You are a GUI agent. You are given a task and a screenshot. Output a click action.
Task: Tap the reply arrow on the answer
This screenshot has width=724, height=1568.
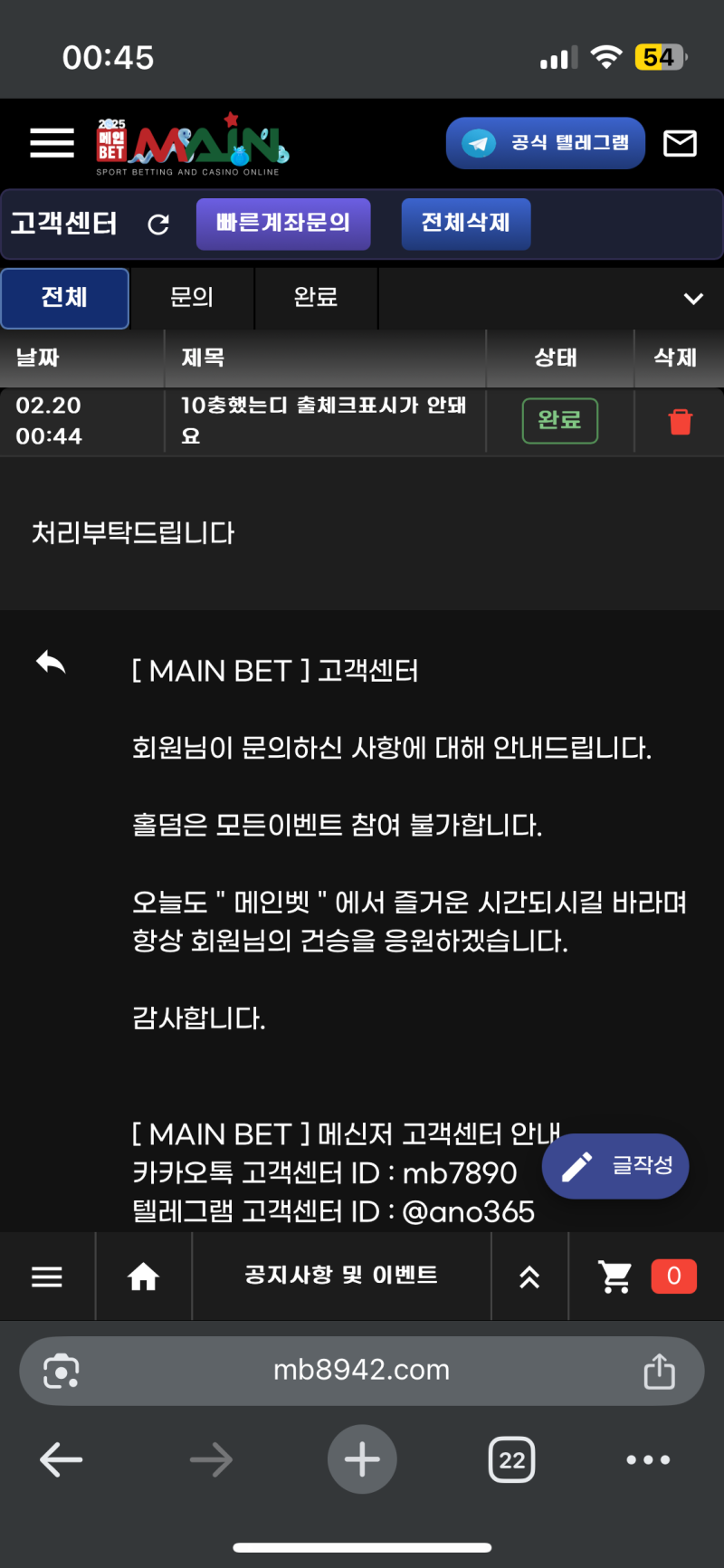click(x=52, y=663)
